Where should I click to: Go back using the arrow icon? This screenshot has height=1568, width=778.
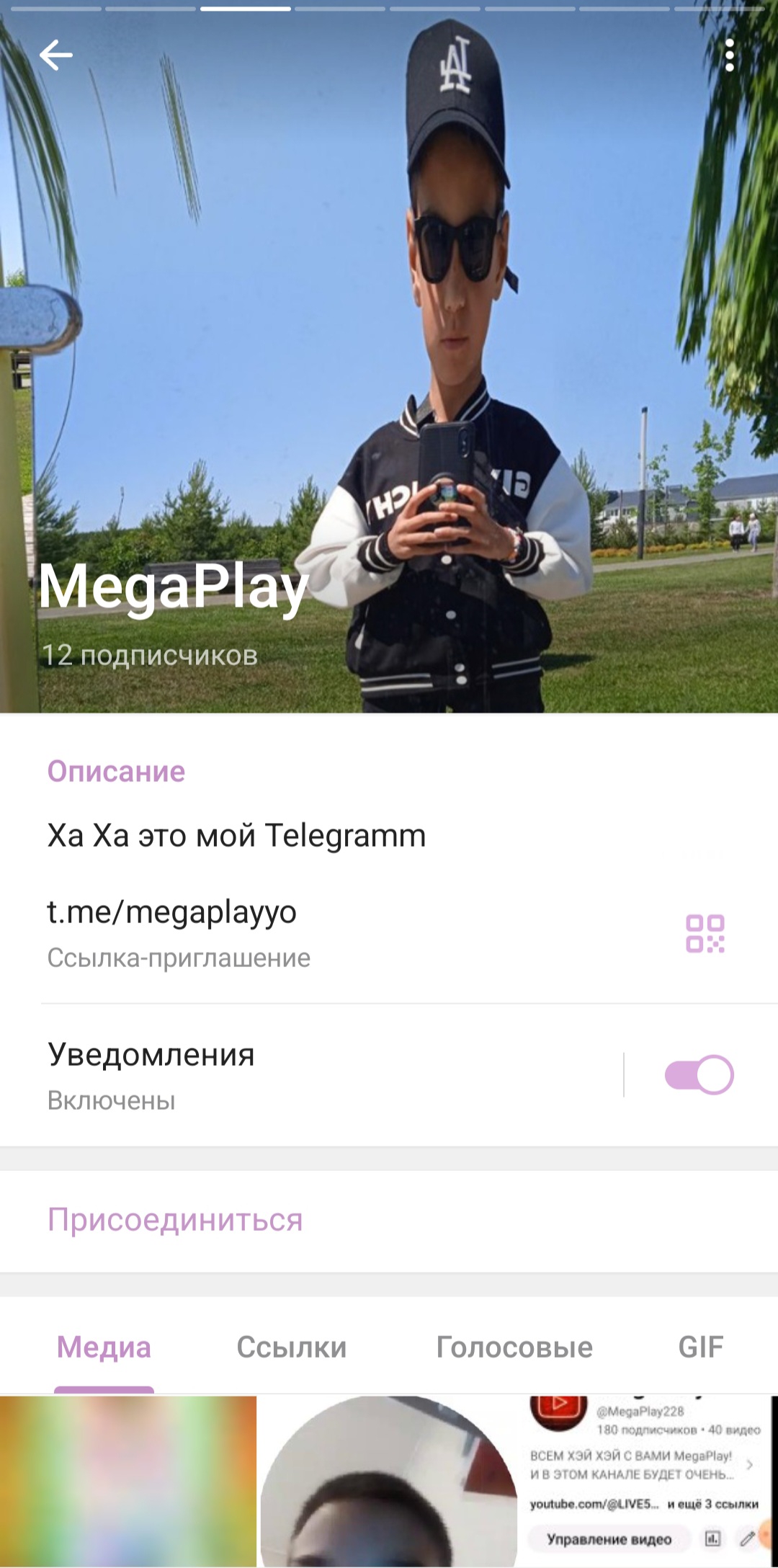pos(55,55)
